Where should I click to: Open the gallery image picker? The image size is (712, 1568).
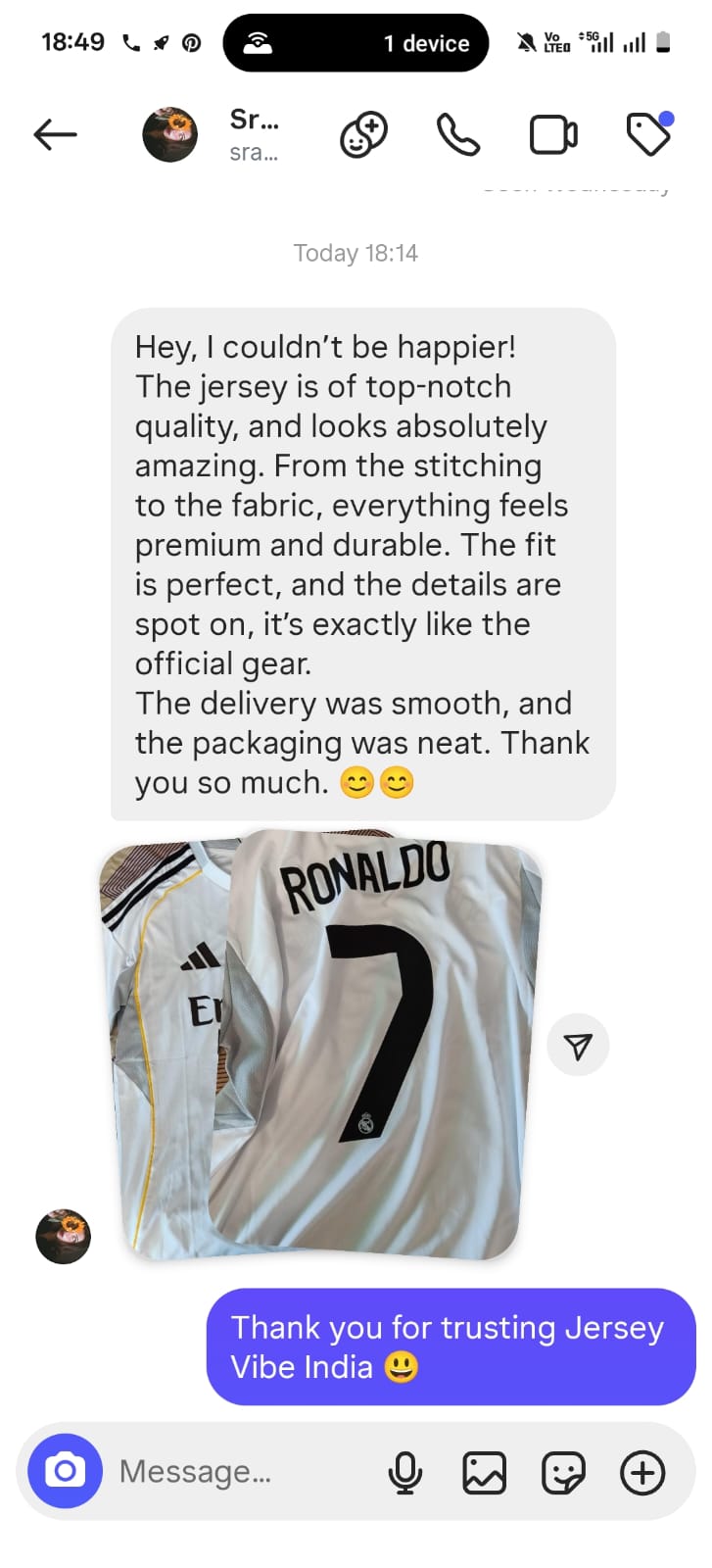coord(484,1472)
